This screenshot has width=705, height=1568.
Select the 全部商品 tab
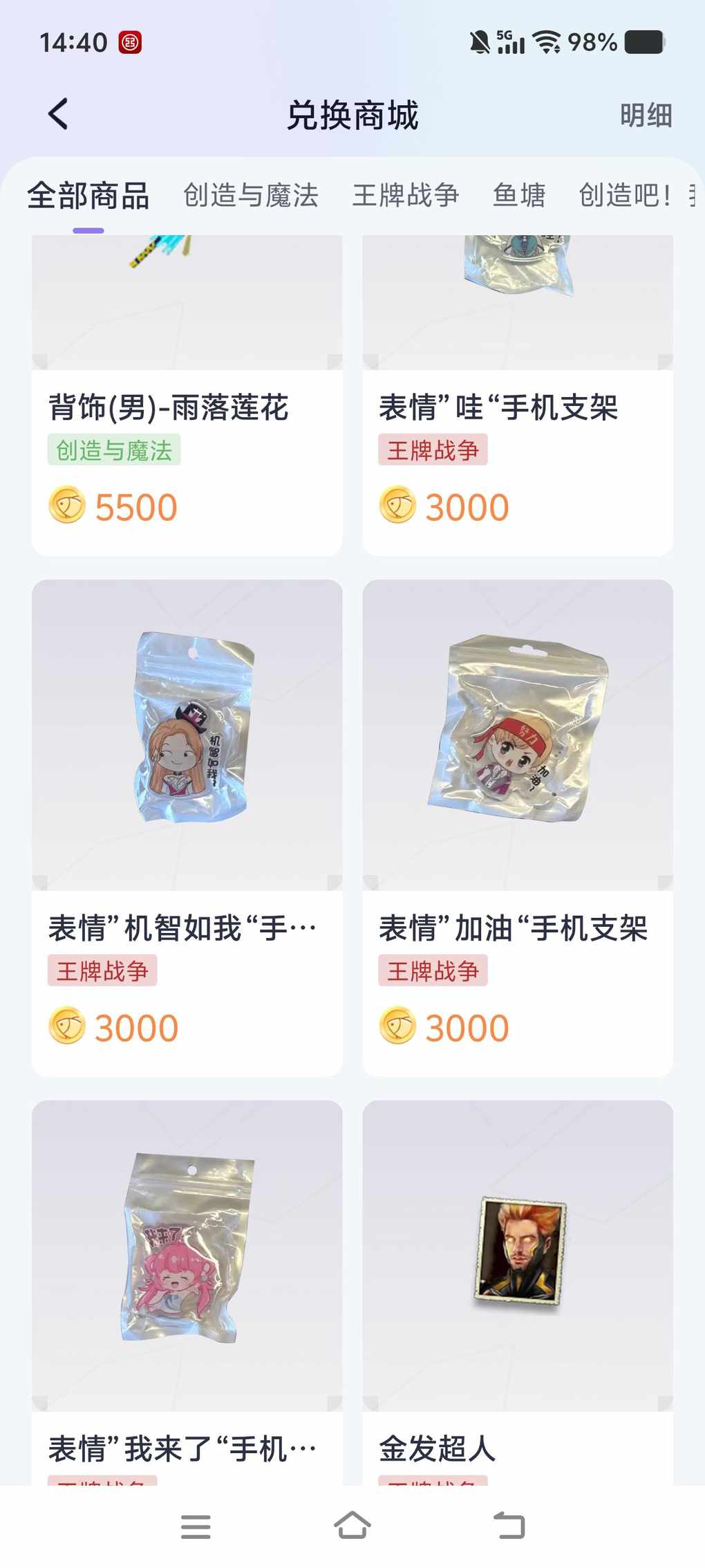[x=88, y=196]
